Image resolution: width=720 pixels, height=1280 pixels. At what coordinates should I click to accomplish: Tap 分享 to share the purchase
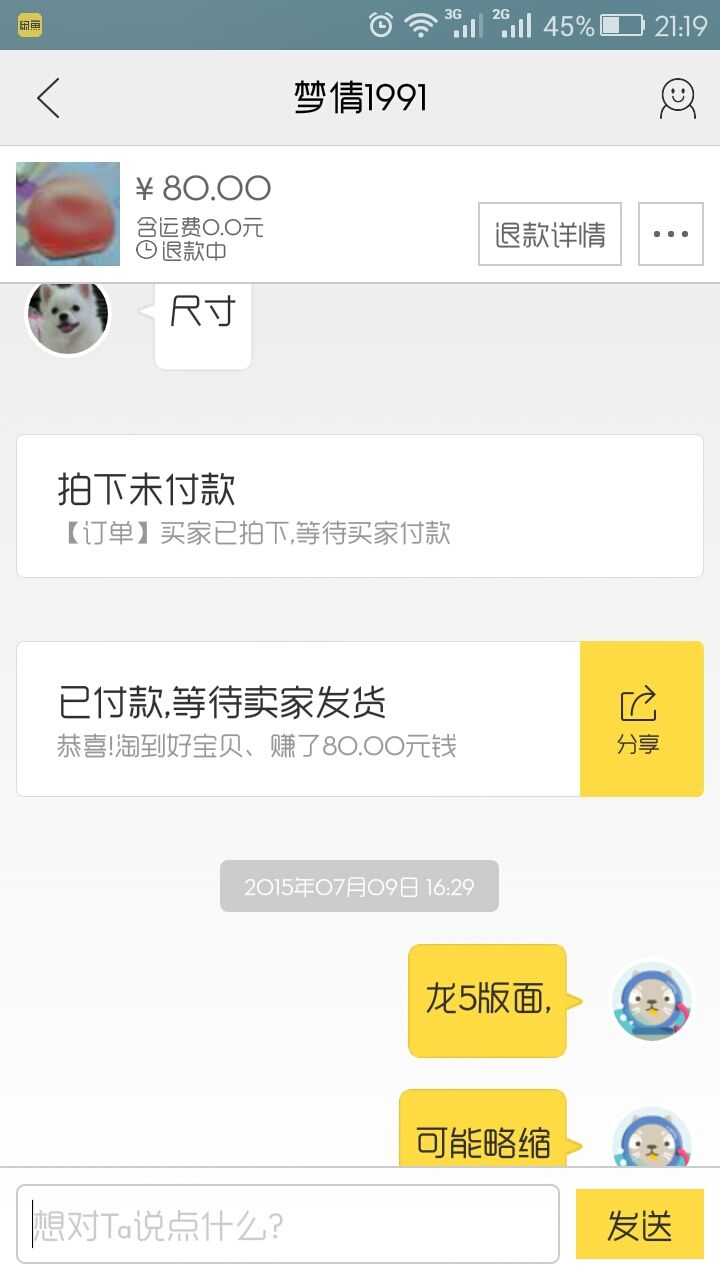coord(641,719)
